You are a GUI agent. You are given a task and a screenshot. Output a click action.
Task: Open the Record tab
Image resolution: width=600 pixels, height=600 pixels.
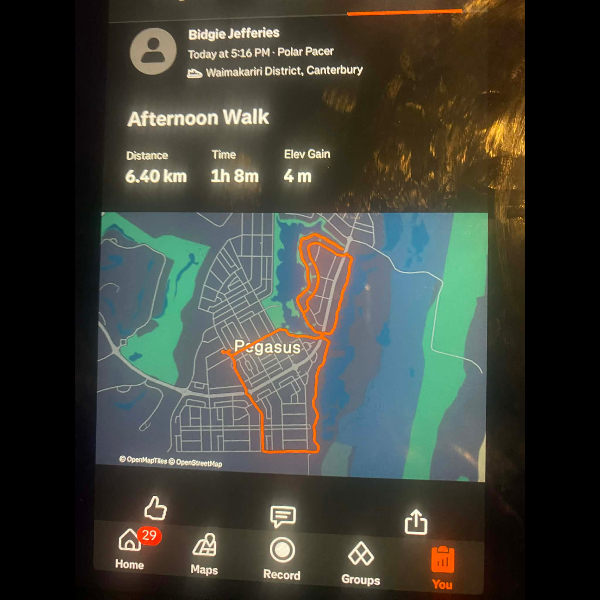click(282, 557)
